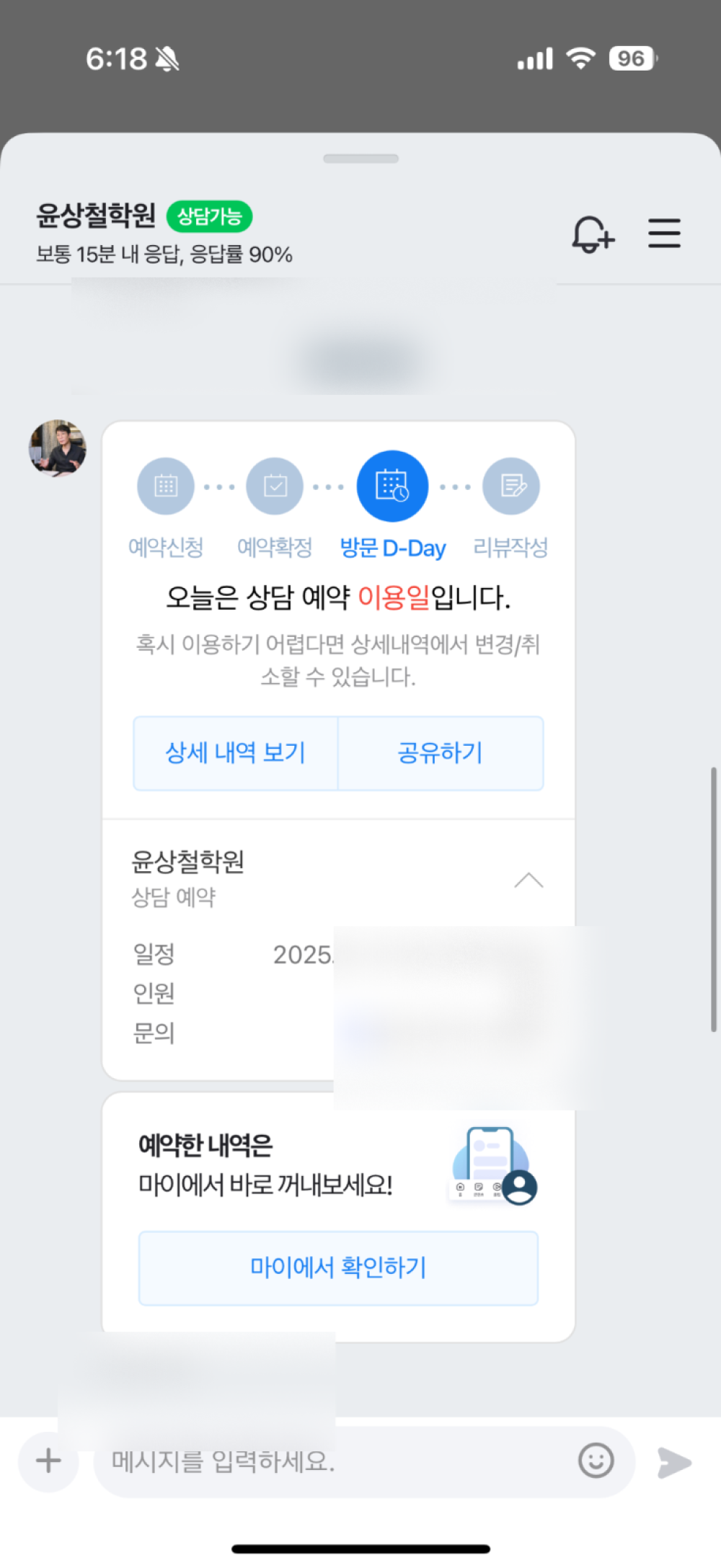Open the emoji picker
The width and height of the screenshot is (721, 1568).
click(596, 1461)
